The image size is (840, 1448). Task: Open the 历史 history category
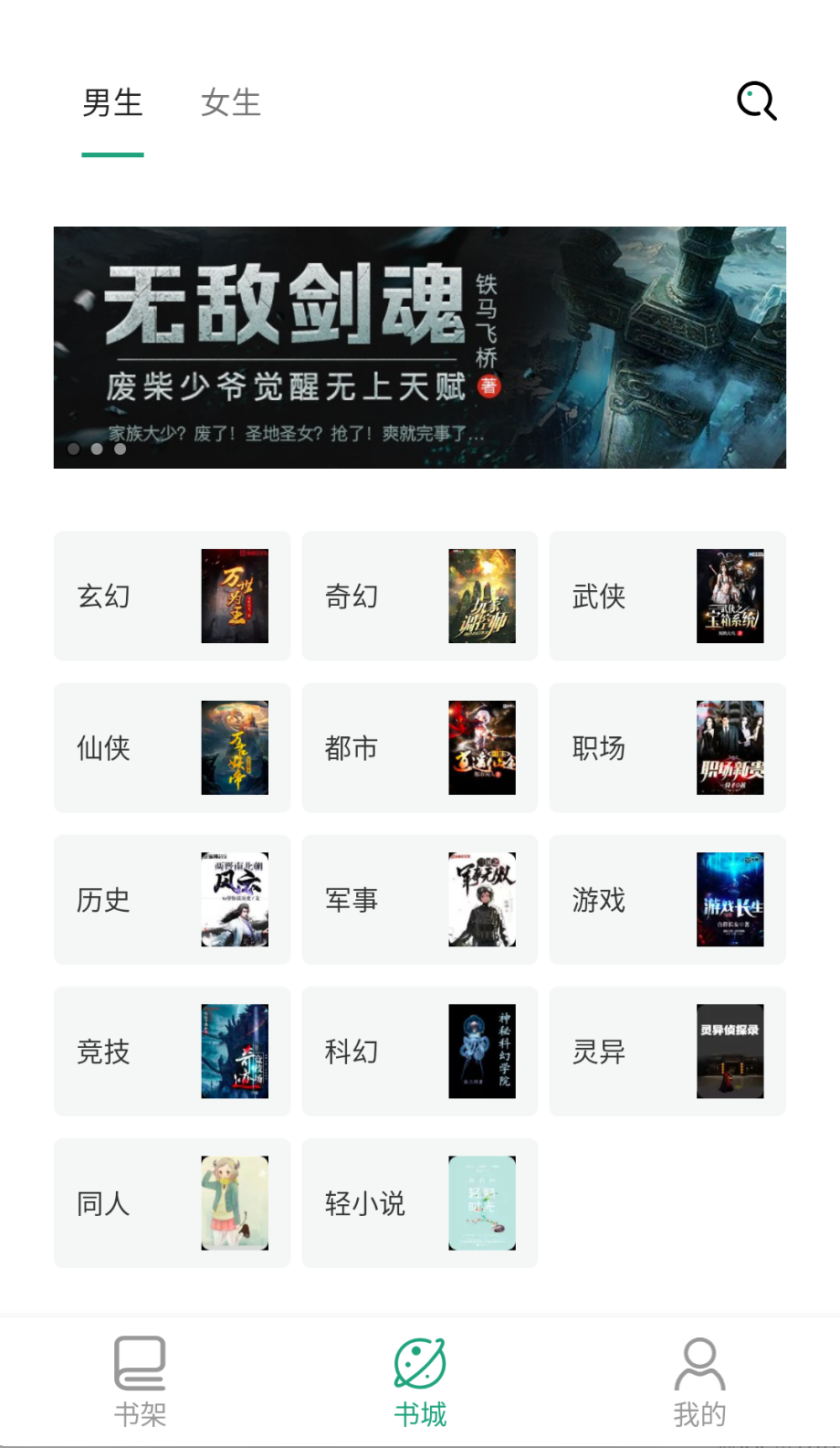click(x=172, y=900)
